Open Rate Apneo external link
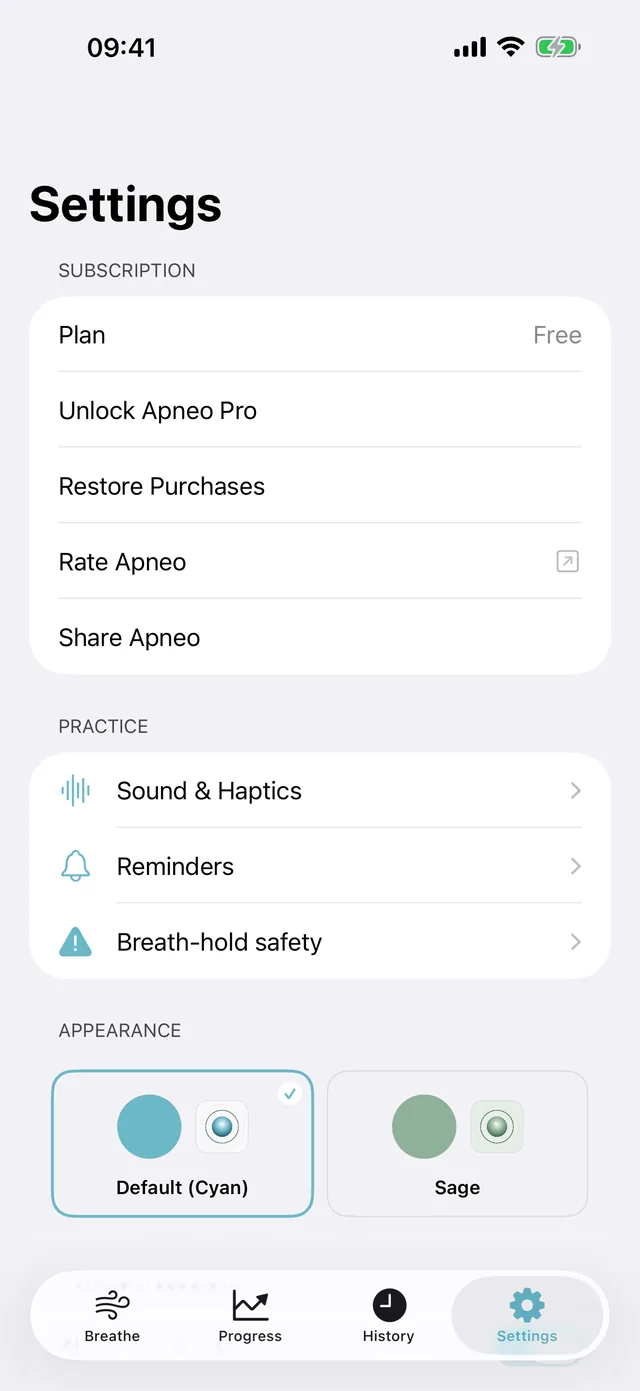 320,562
